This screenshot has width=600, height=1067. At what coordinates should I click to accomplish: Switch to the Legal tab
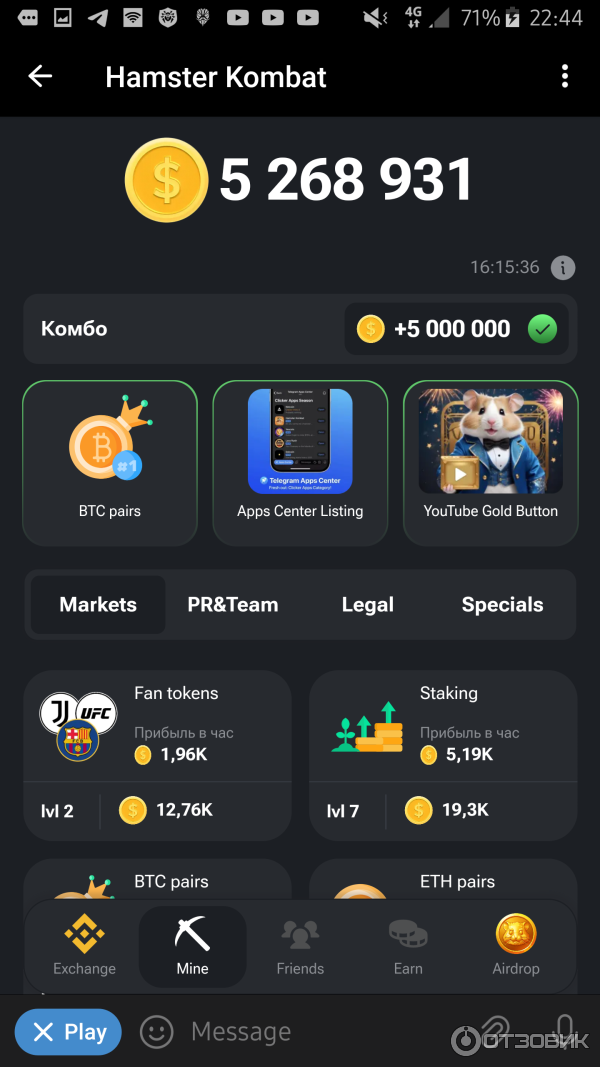[367, 605]
